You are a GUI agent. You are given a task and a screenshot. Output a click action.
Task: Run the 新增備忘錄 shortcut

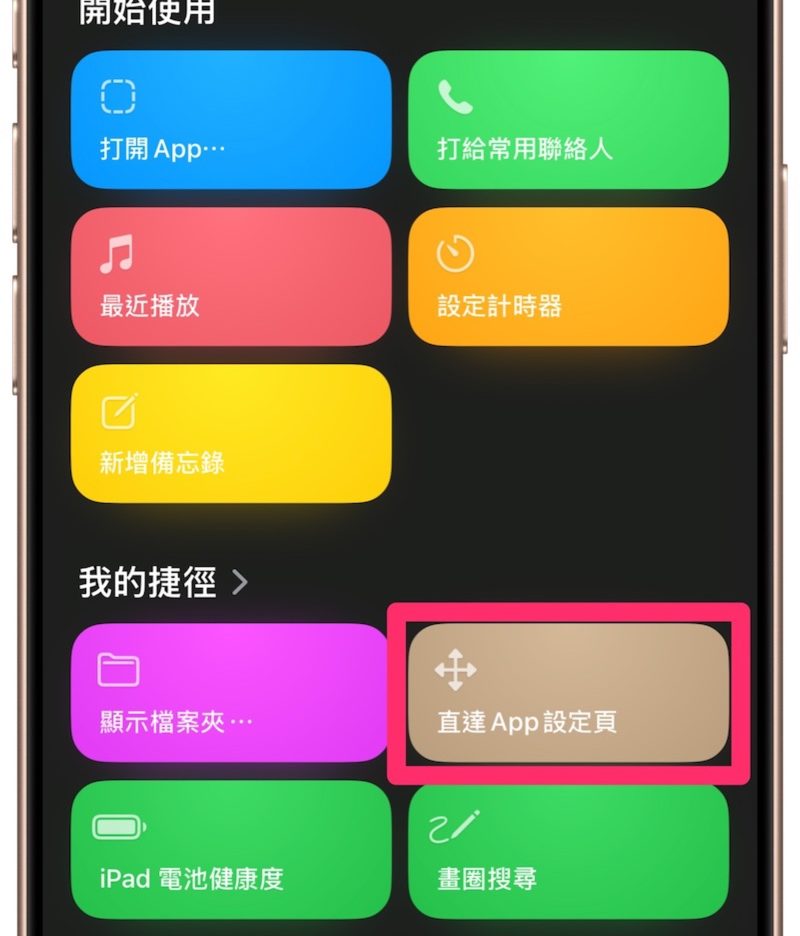[x=230, y=433]
